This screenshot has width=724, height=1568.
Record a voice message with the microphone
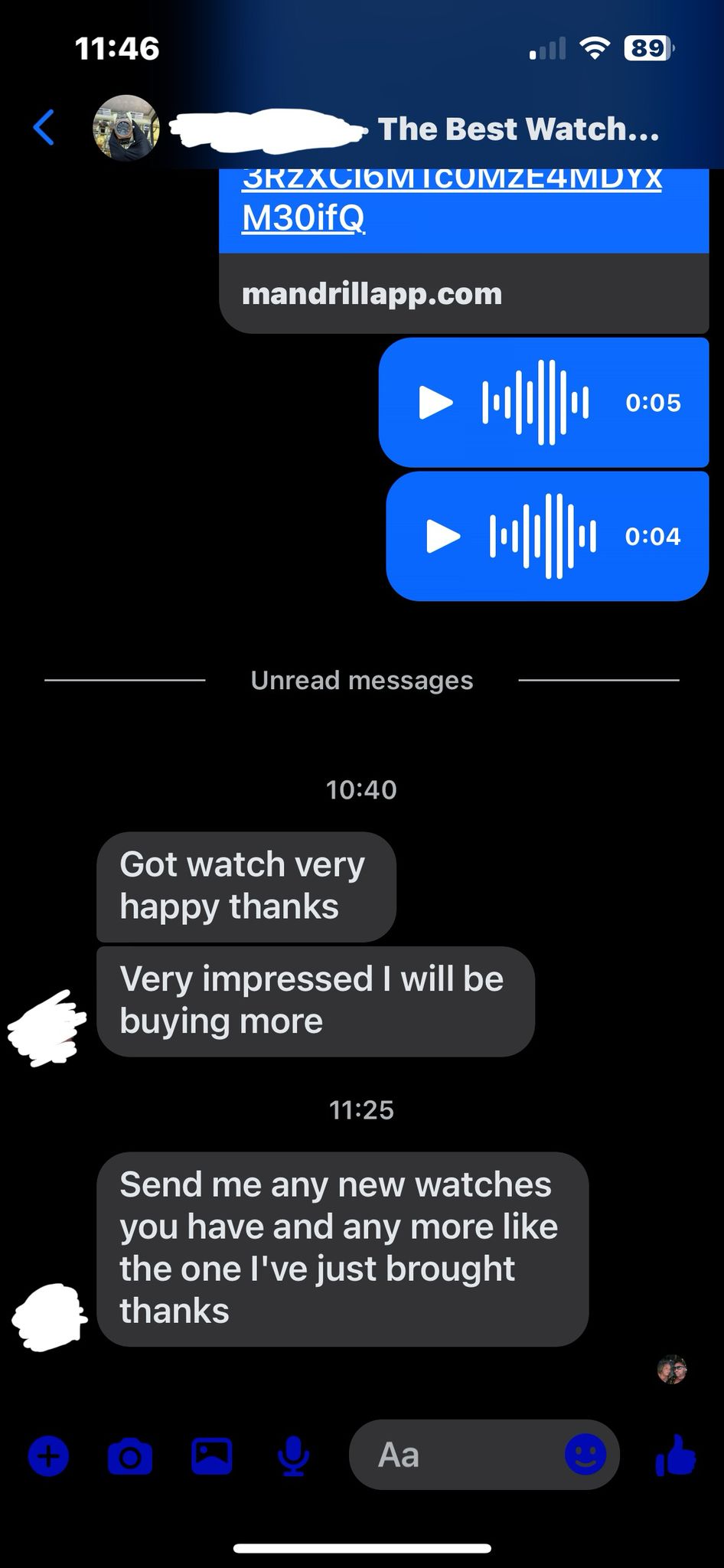[293, 1455]
